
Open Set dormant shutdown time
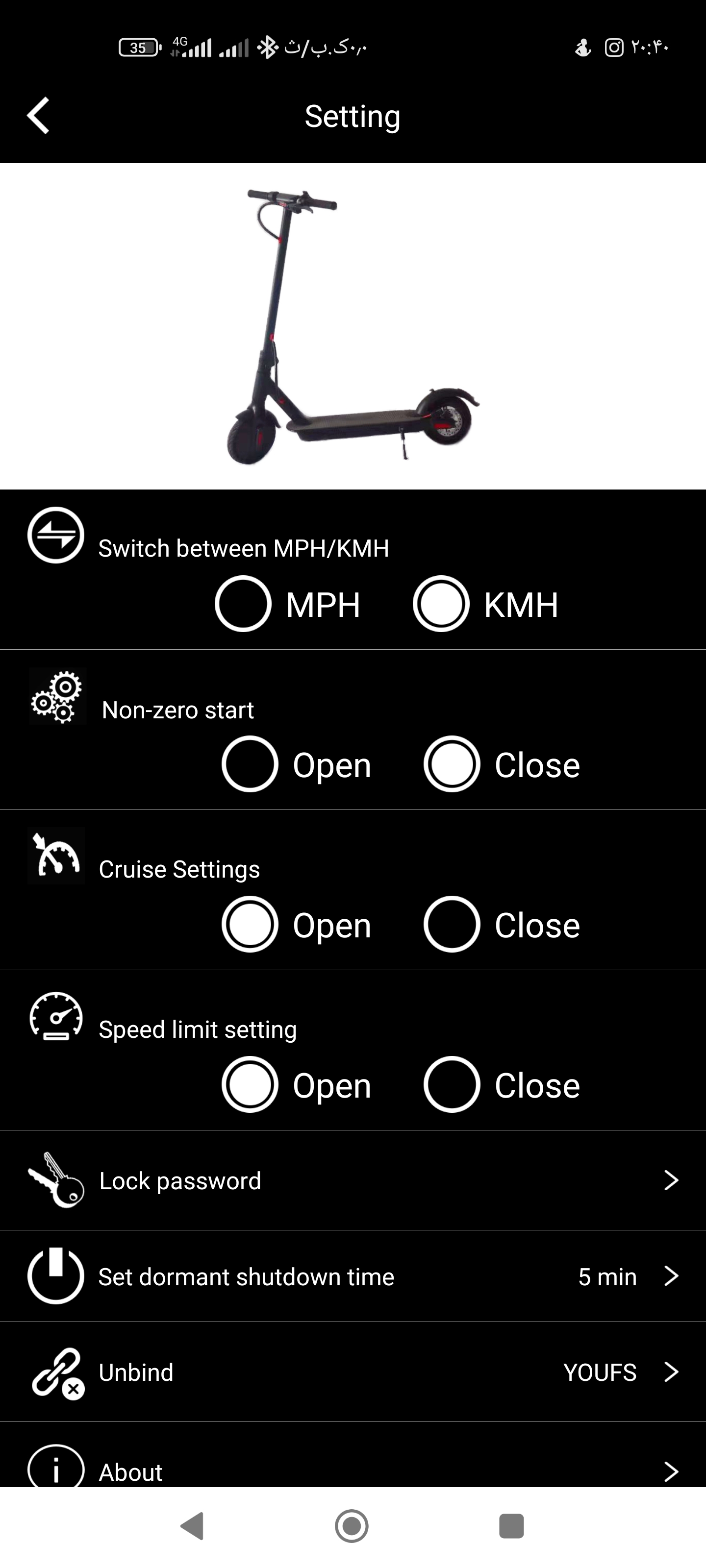pyautogui.click(x=353, y=1276)
